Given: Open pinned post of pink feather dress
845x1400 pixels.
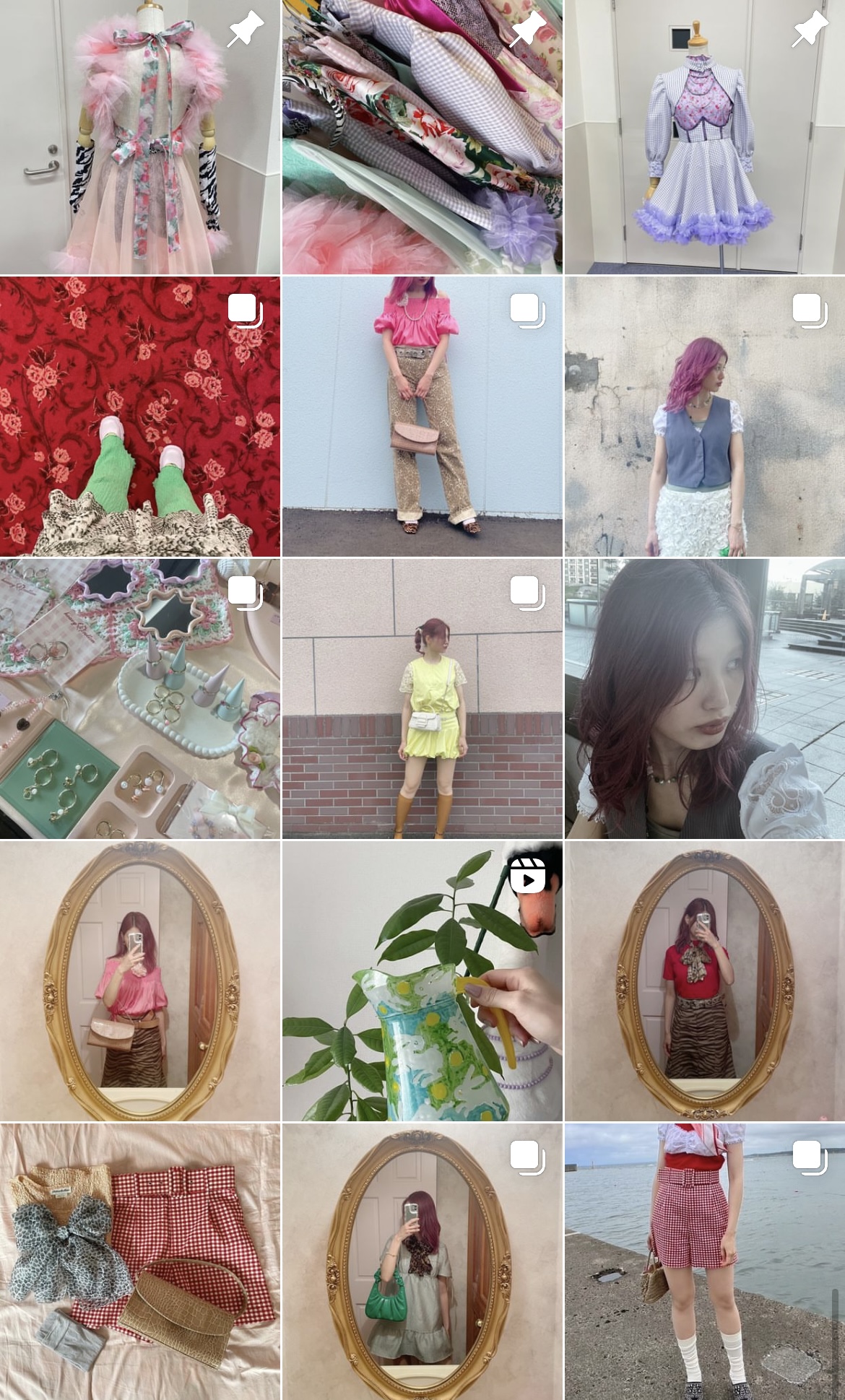Looking at the screenshot, I should [x=140, y=136].
